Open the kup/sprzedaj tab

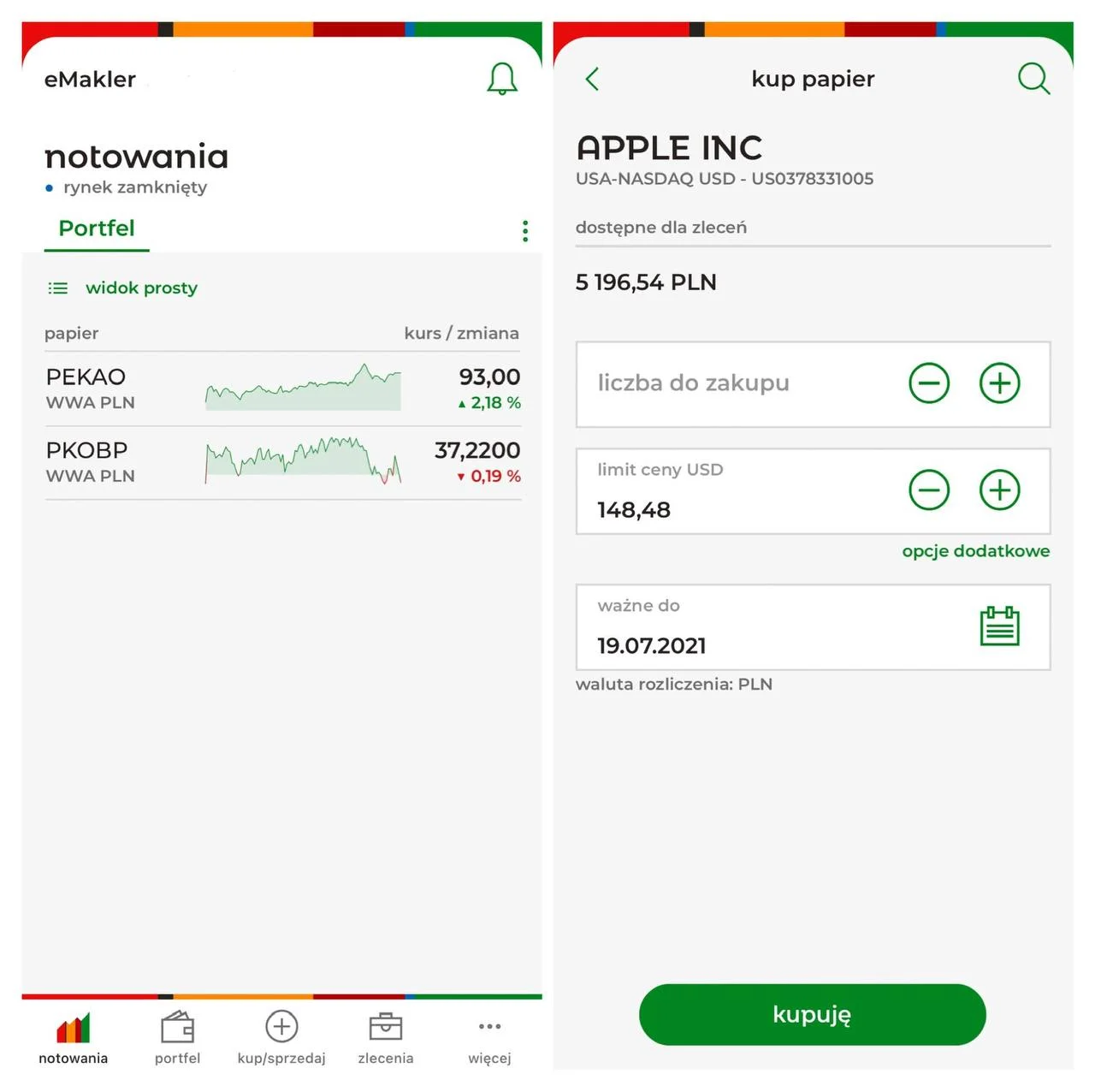(281, 1039)
